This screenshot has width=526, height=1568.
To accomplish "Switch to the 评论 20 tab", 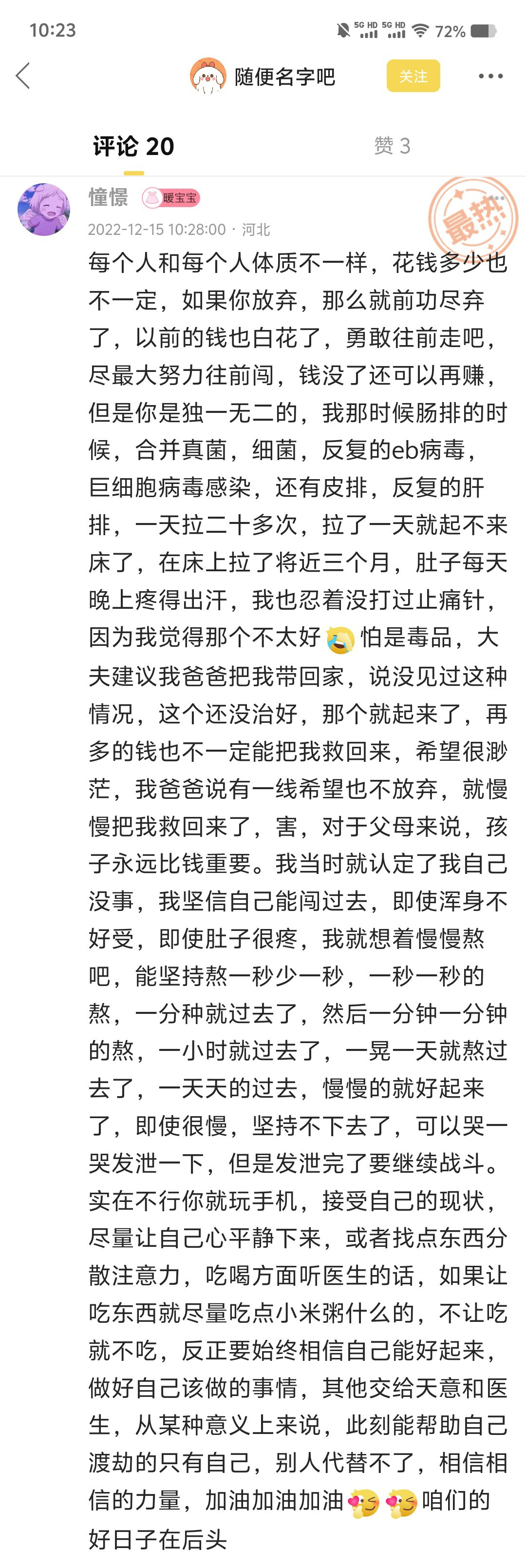I will click(x=133, y=147).
